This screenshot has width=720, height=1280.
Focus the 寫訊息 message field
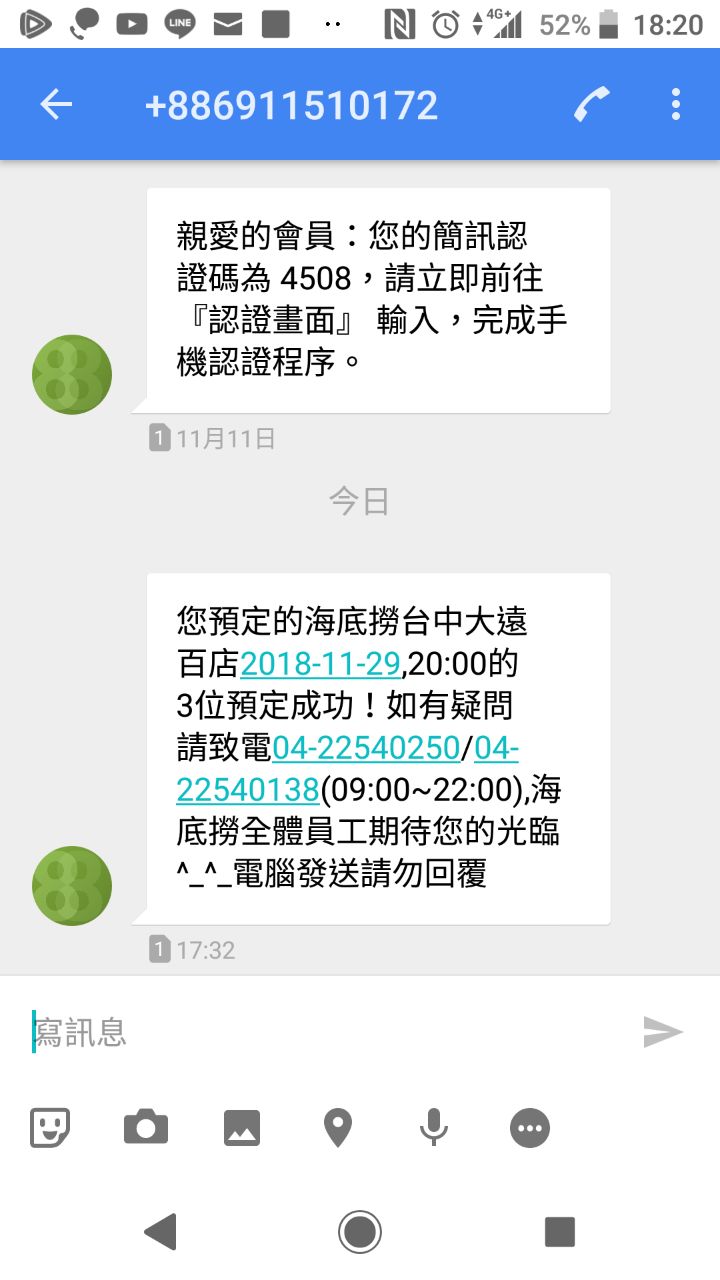tap(320, 1032)
